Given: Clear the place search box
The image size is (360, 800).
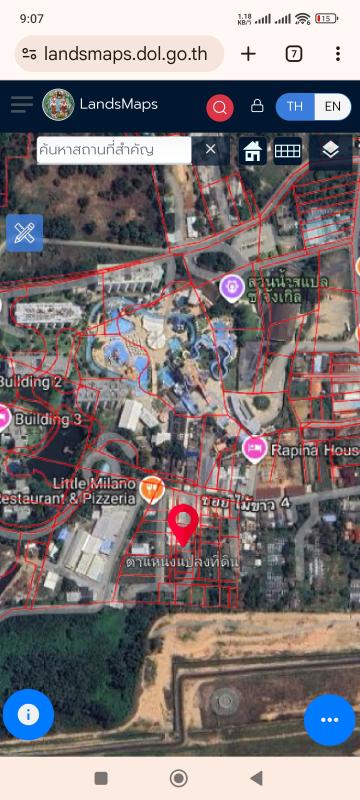Looking at the screenshot, I should coord(211,149).
